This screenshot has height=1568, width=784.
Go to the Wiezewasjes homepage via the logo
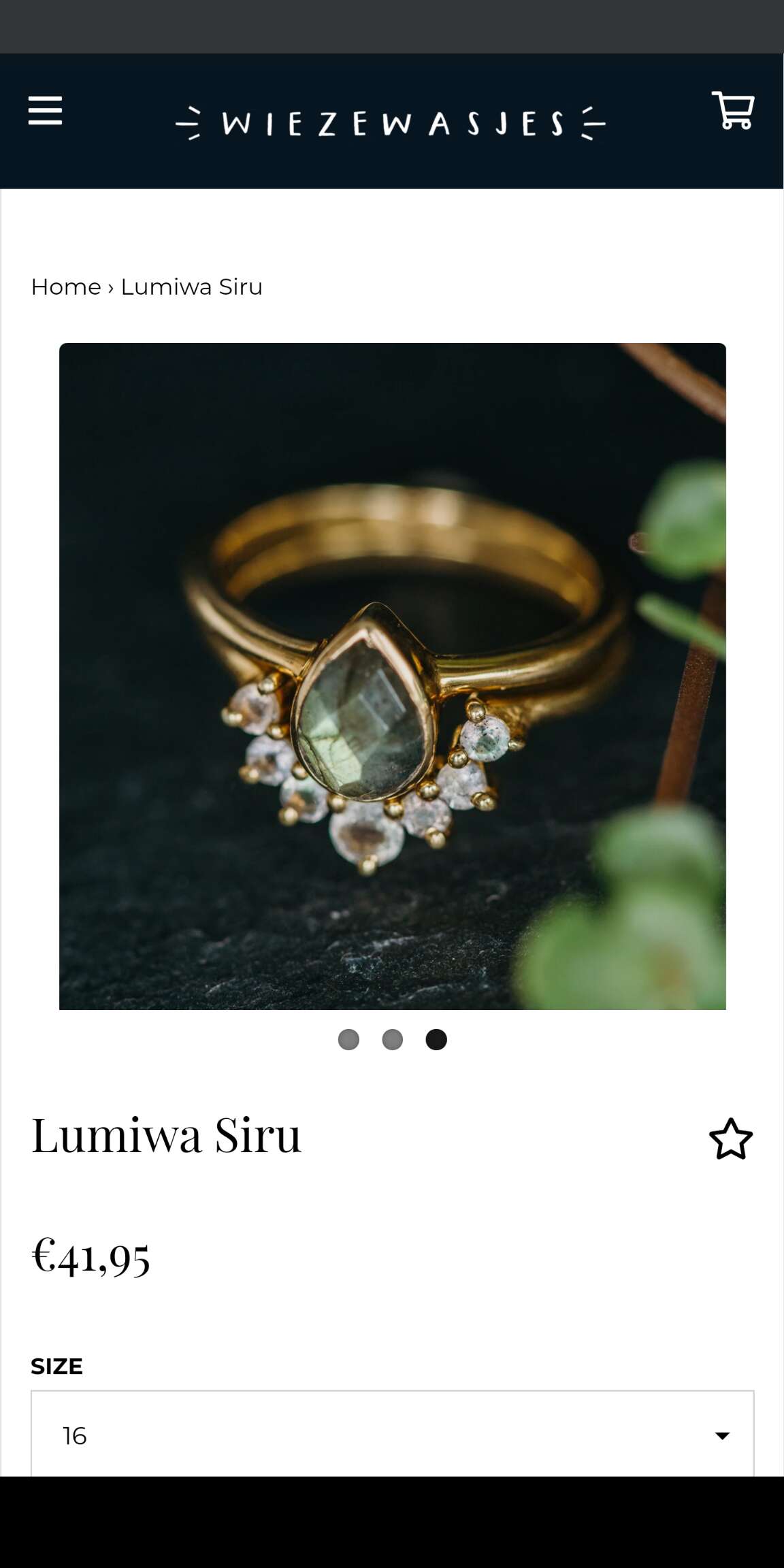[x=391, y=123]
